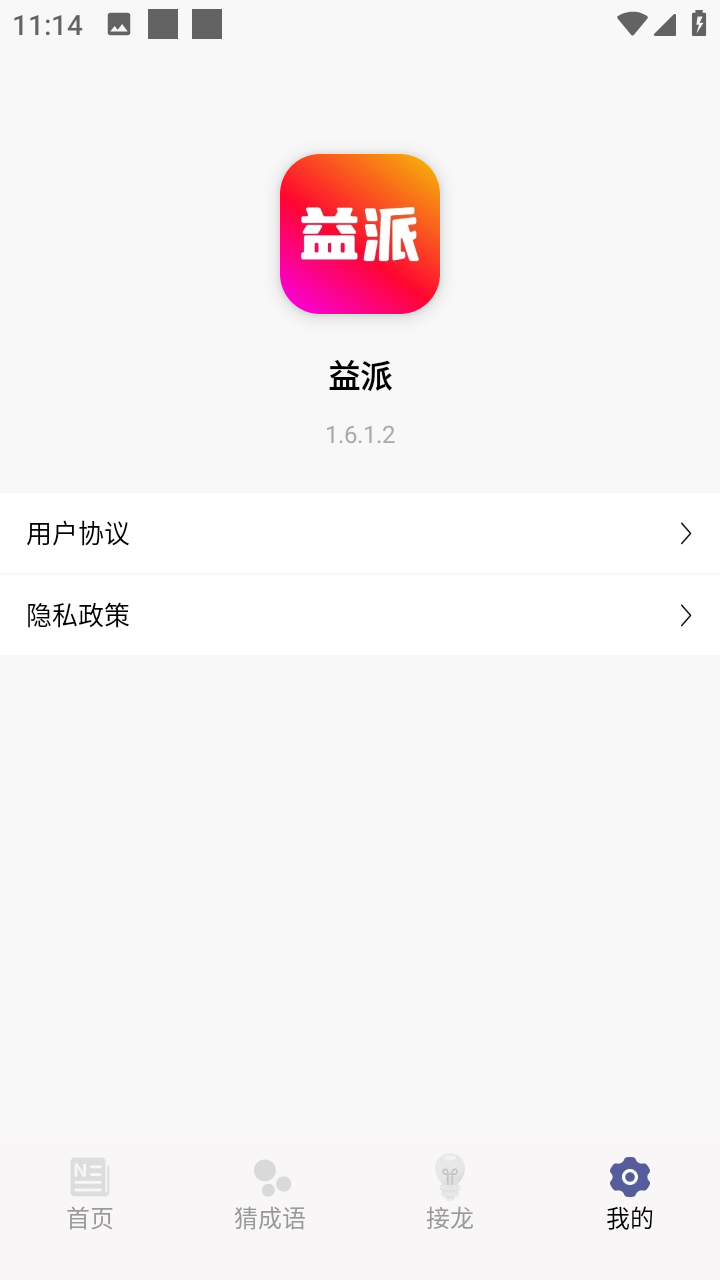The height and width of the screenshot is (1280, 720).
Task: Go to the 接龙 tab
Action: point(450,1194)
